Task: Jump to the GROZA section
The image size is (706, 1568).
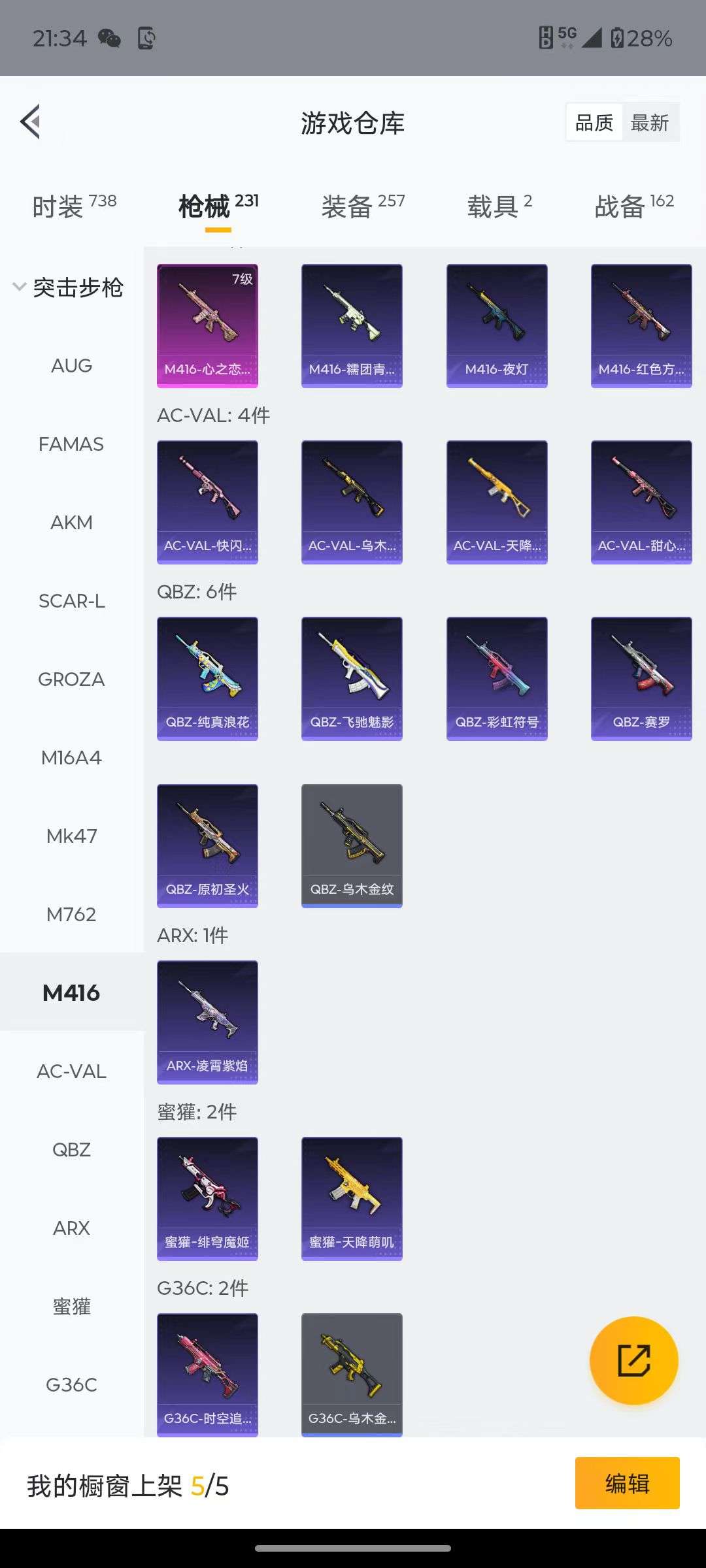Action: click(71, 679)
